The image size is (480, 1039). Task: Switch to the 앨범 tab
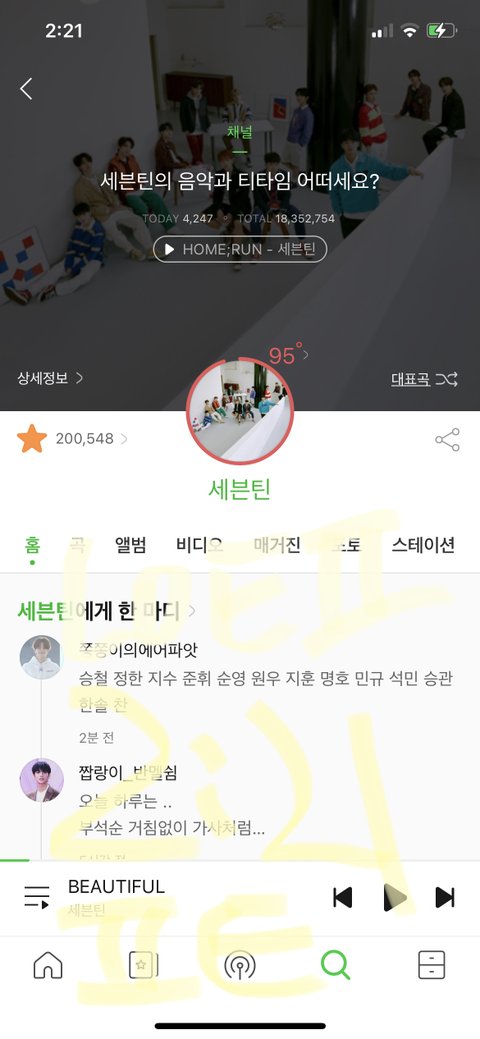click(x=131, y=545)
